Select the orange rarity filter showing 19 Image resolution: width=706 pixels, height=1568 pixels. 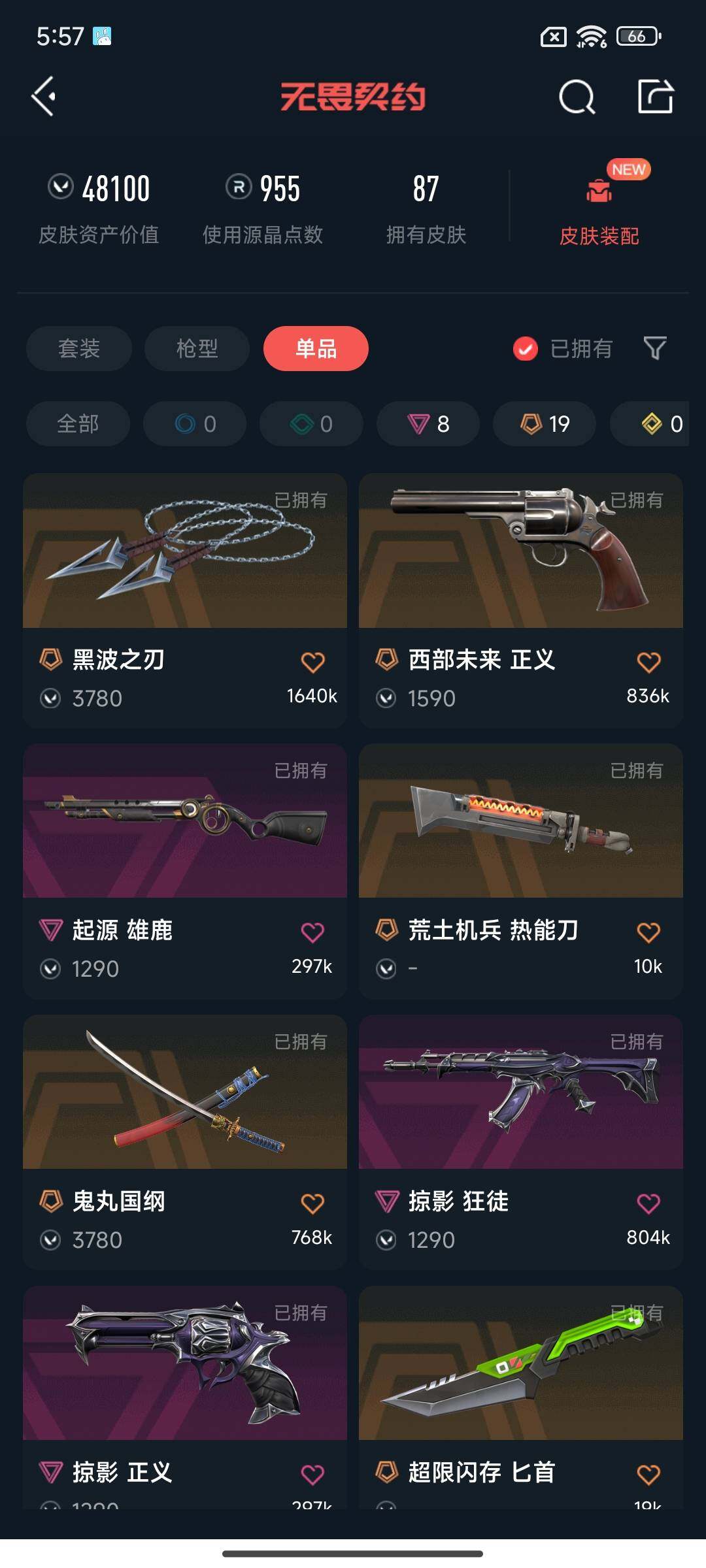(x=544, y=423)
